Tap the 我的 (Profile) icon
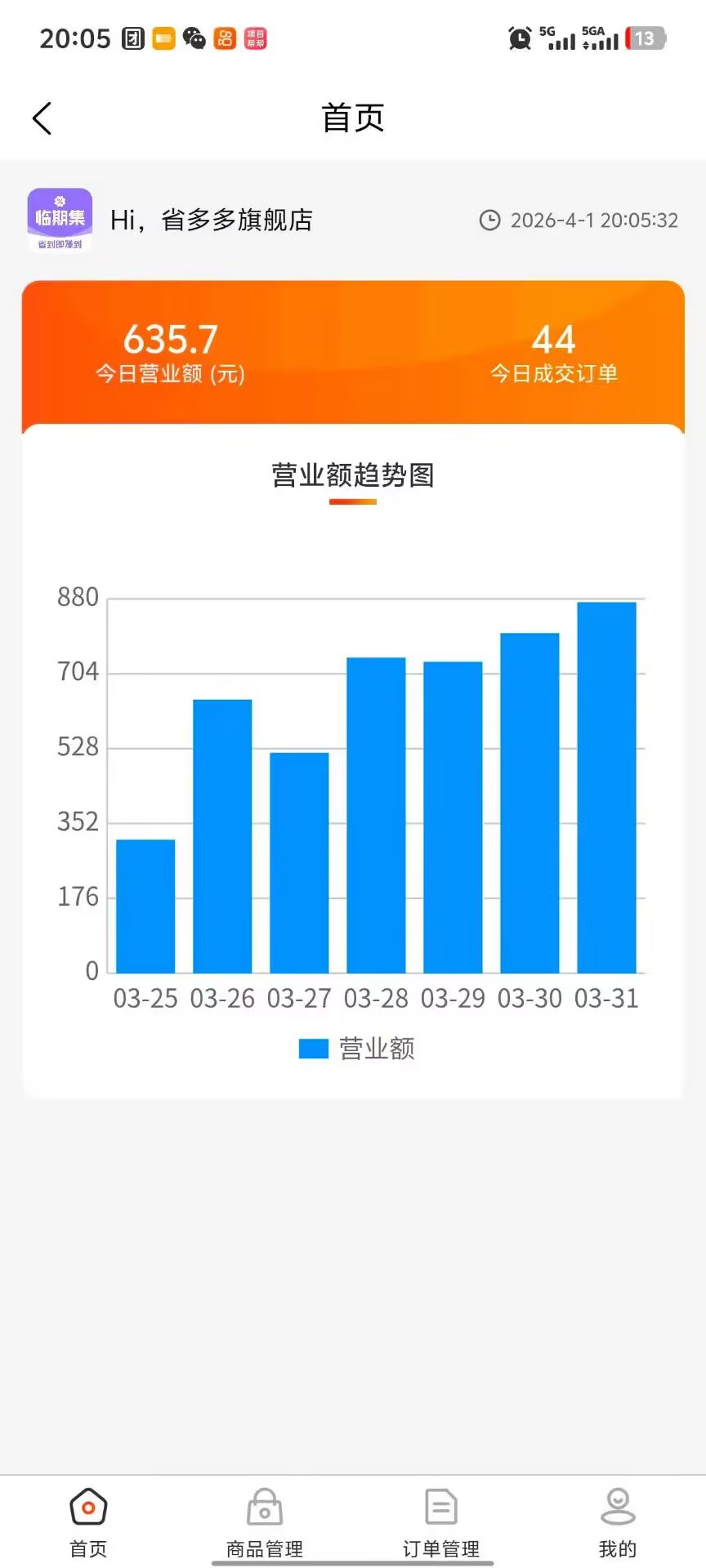 [x=617, y=1507]
